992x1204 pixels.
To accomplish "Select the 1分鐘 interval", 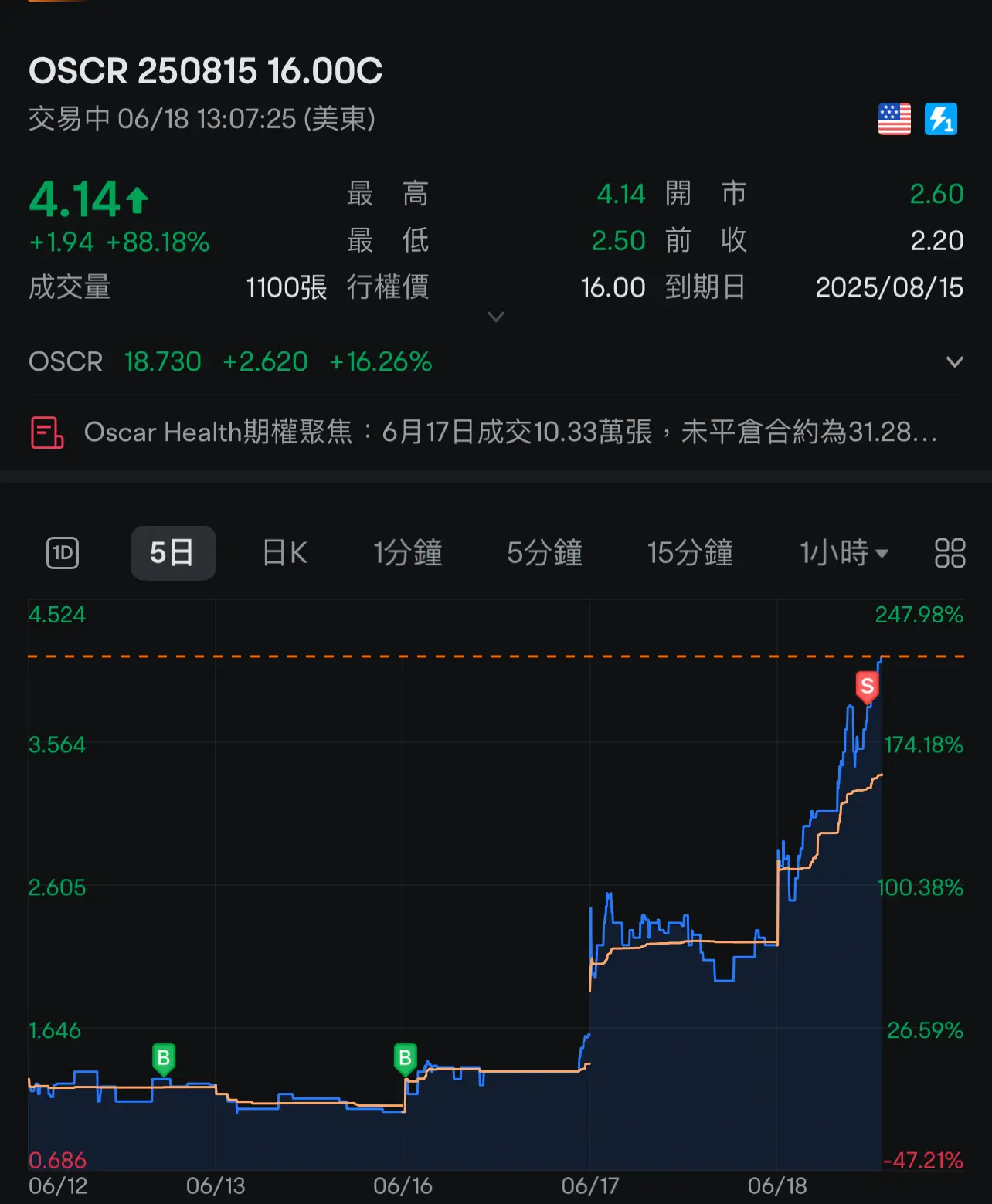I will pos(407,553).
